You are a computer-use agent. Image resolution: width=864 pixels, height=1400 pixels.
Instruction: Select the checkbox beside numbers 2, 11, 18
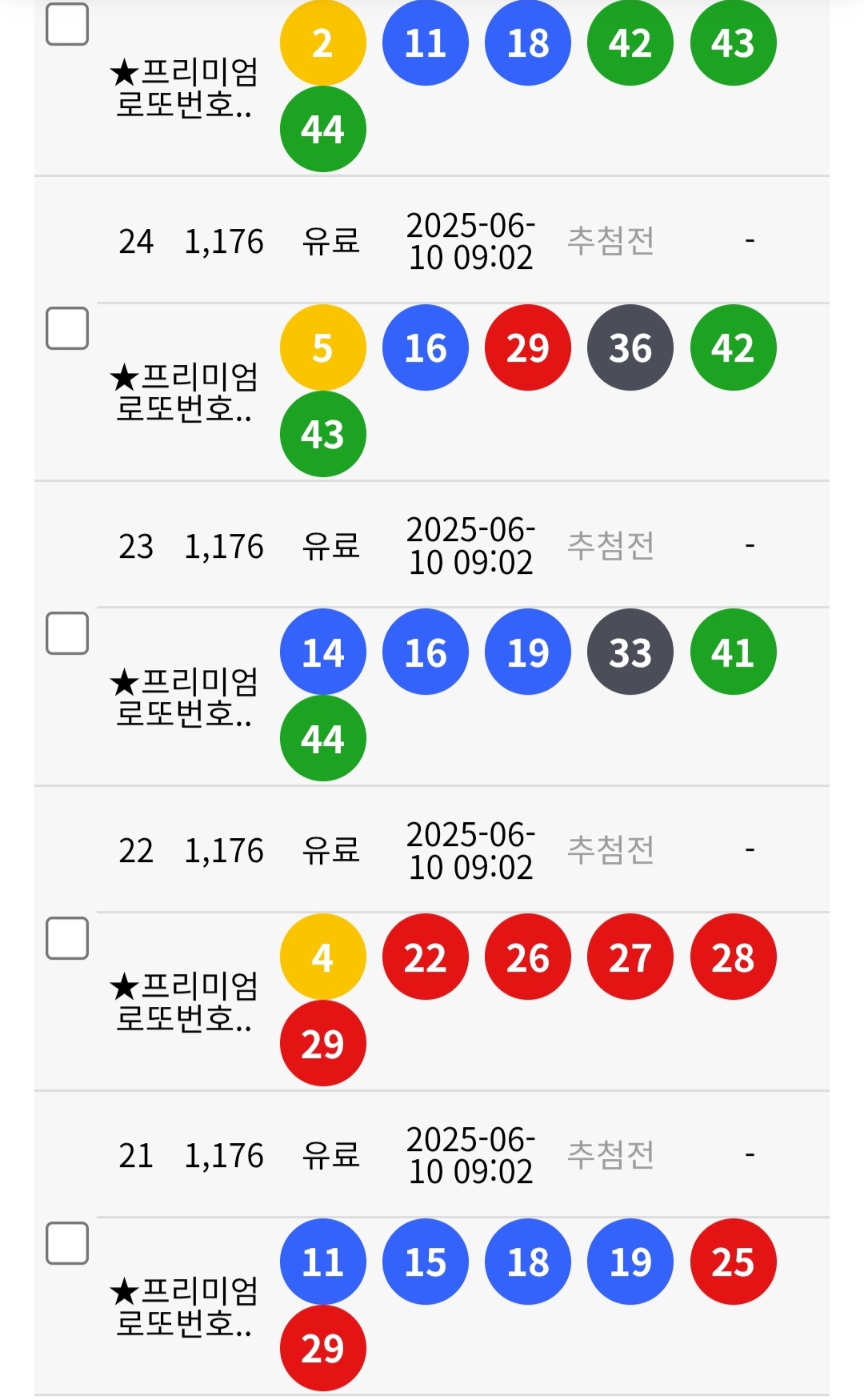click(67, 24)
